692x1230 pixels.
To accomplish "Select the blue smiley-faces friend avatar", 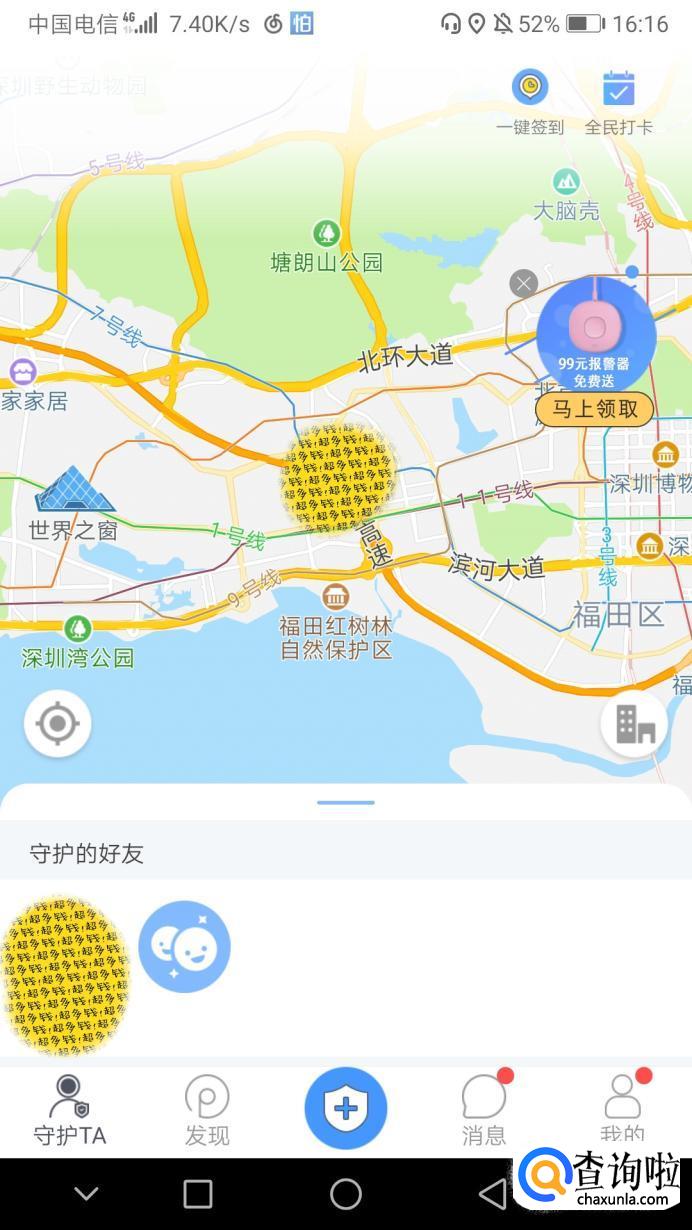I will tap(184, 946).
